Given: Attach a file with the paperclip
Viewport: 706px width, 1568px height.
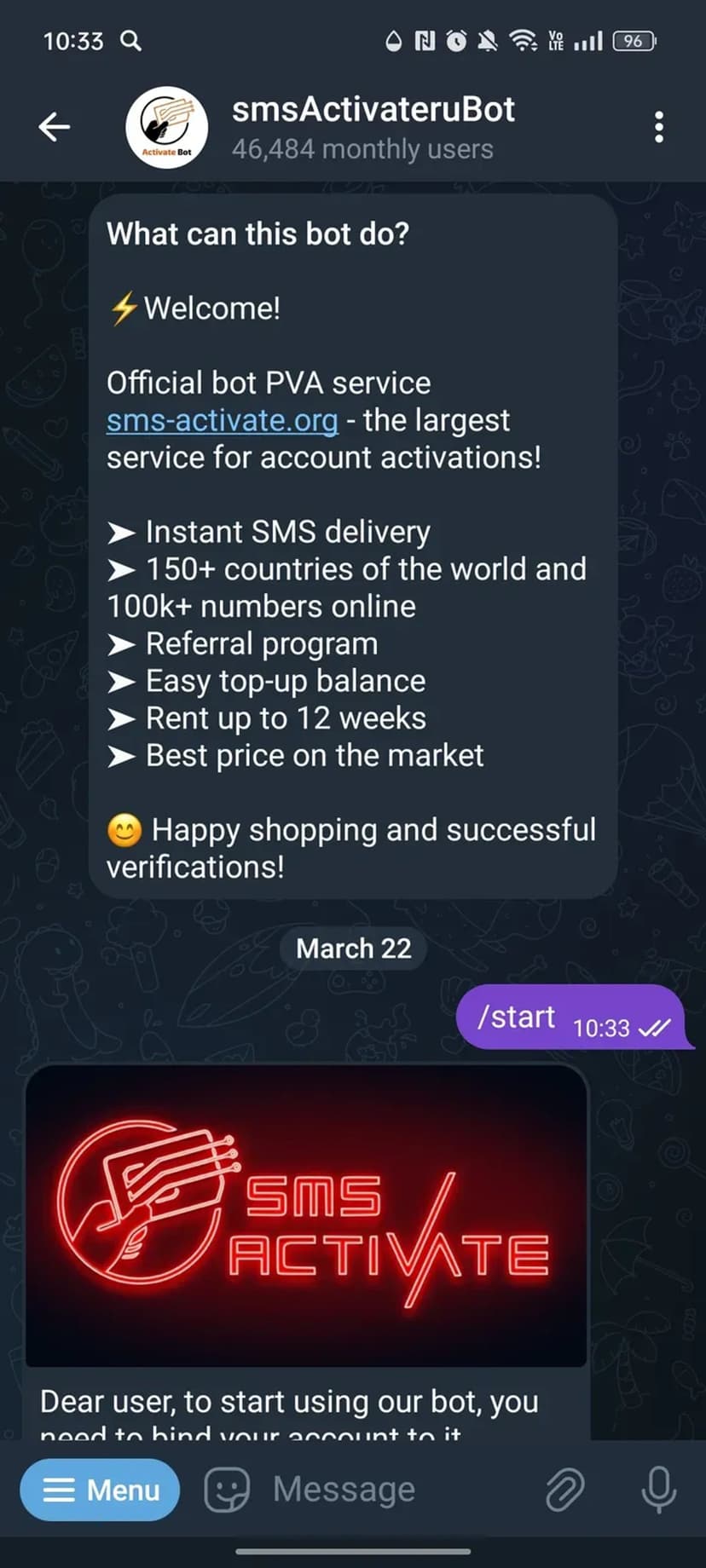Looking at the screenshot, I should (564, 1490).
